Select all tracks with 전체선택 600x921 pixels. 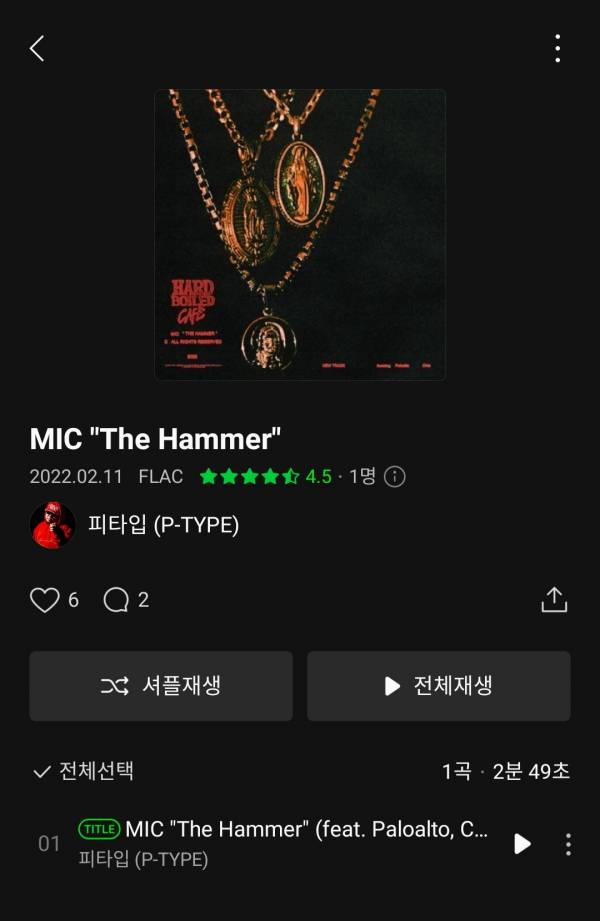coord(83,771)
